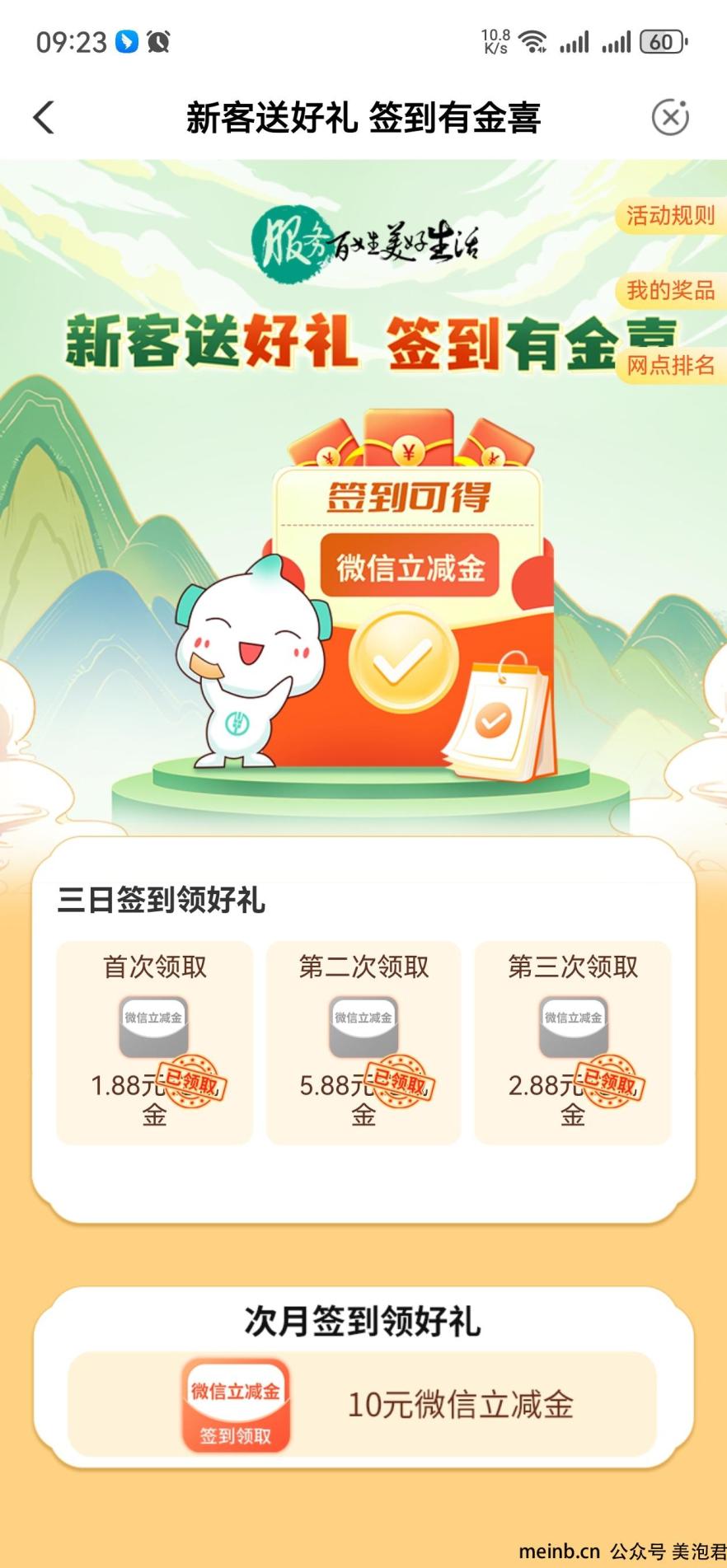Go back using the header arrow

click(44, 117)
